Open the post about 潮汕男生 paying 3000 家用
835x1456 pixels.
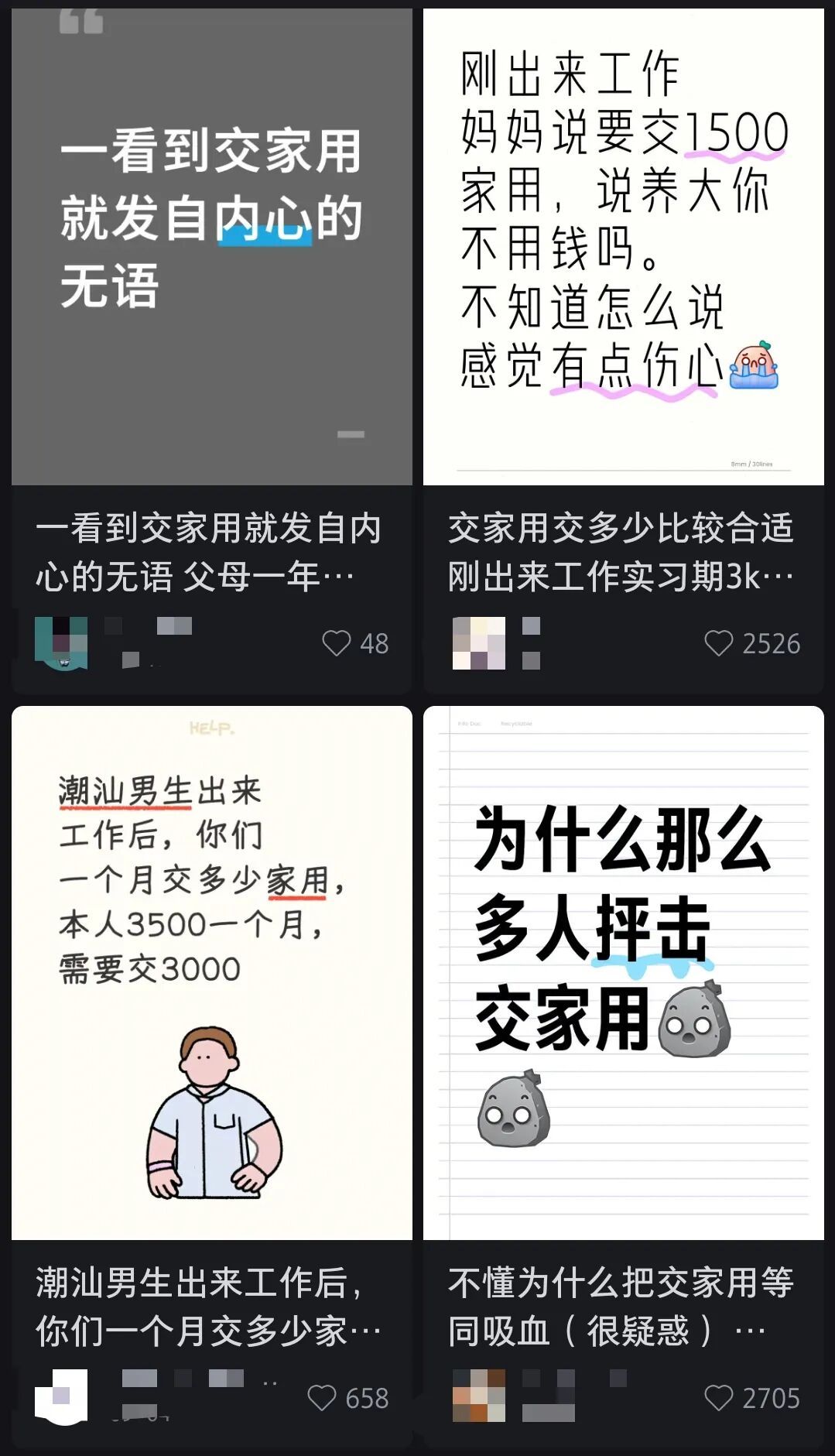pos(211,972)
